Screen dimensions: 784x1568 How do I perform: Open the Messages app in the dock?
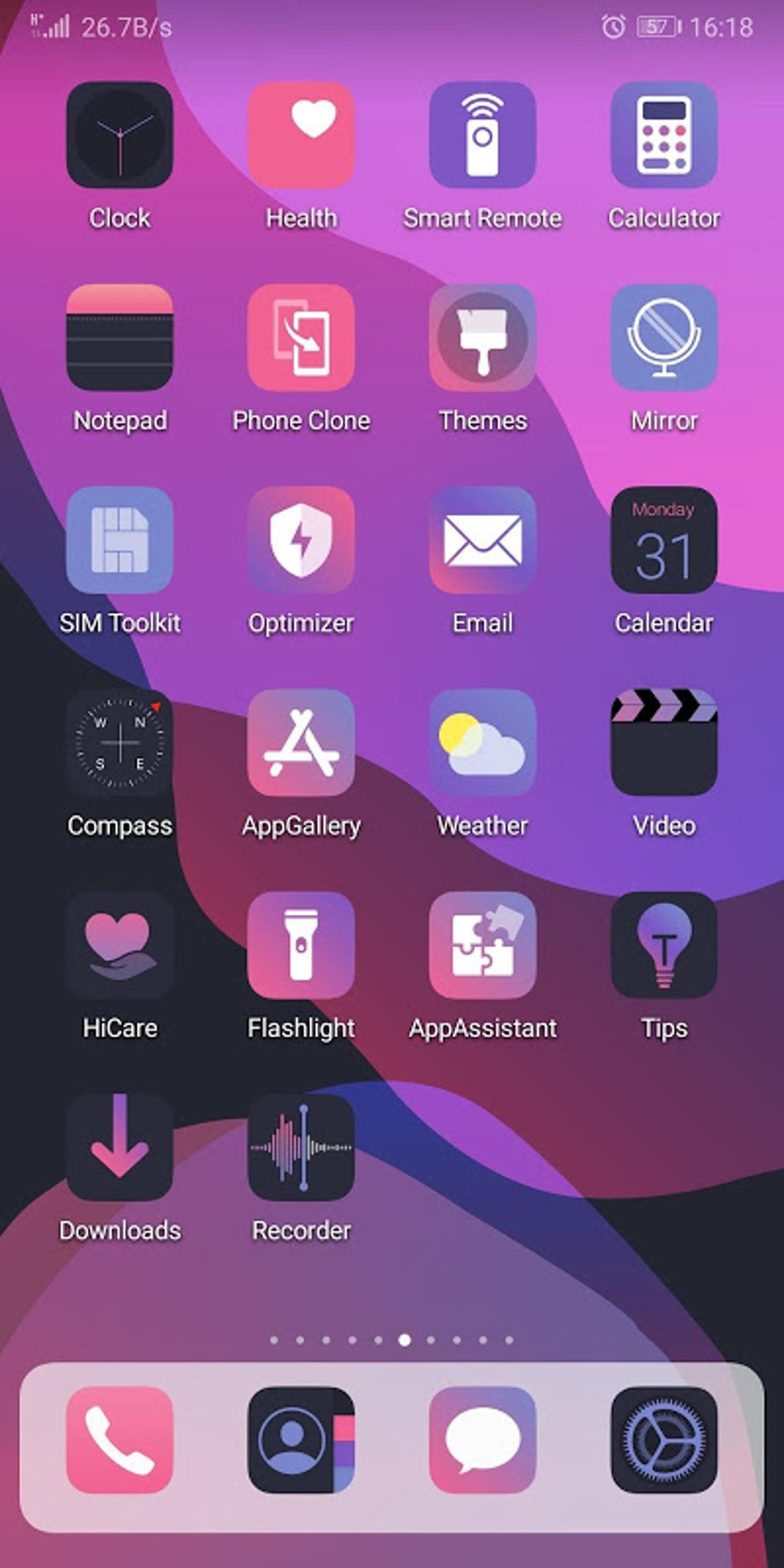pyautogui.click(x=483, y=1440)
